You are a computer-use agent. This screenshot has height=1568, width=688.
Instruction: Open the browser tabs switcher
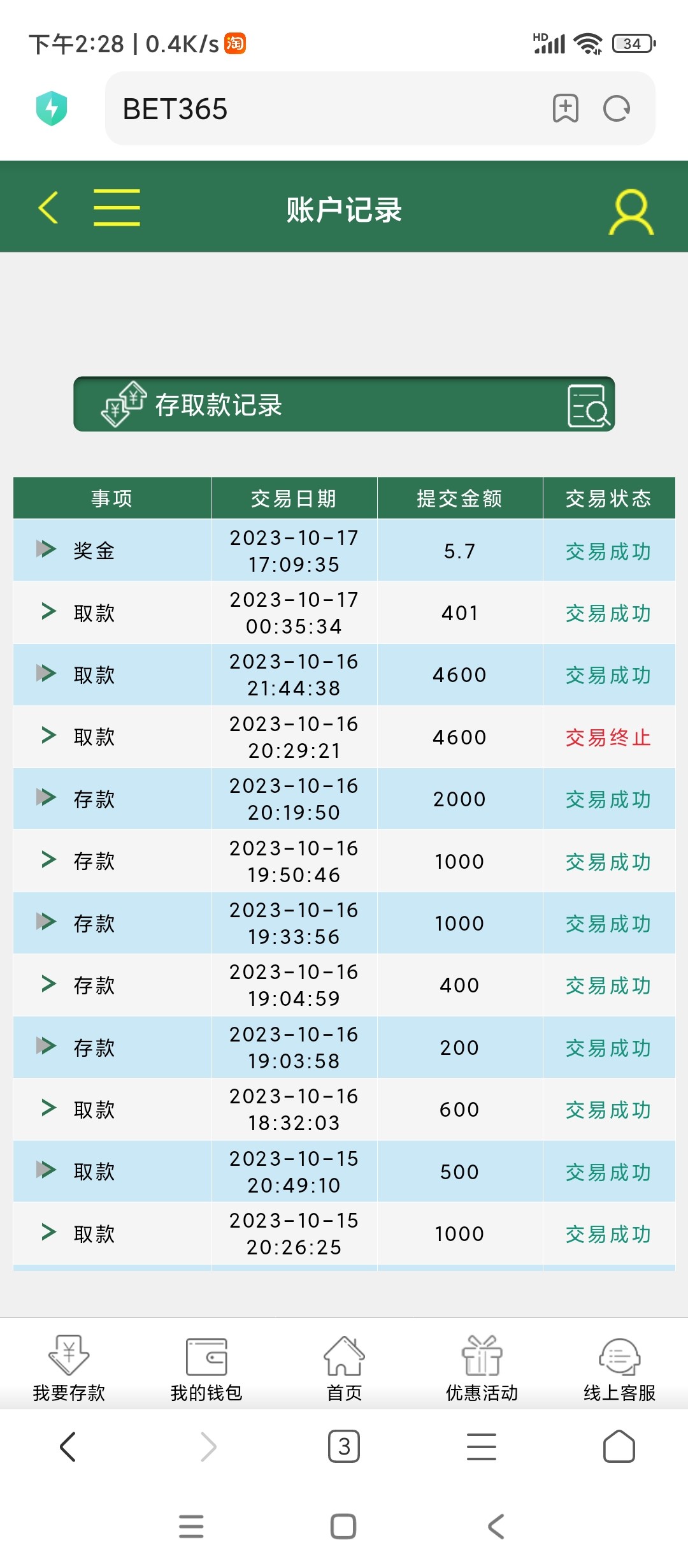pos(344,1447)
